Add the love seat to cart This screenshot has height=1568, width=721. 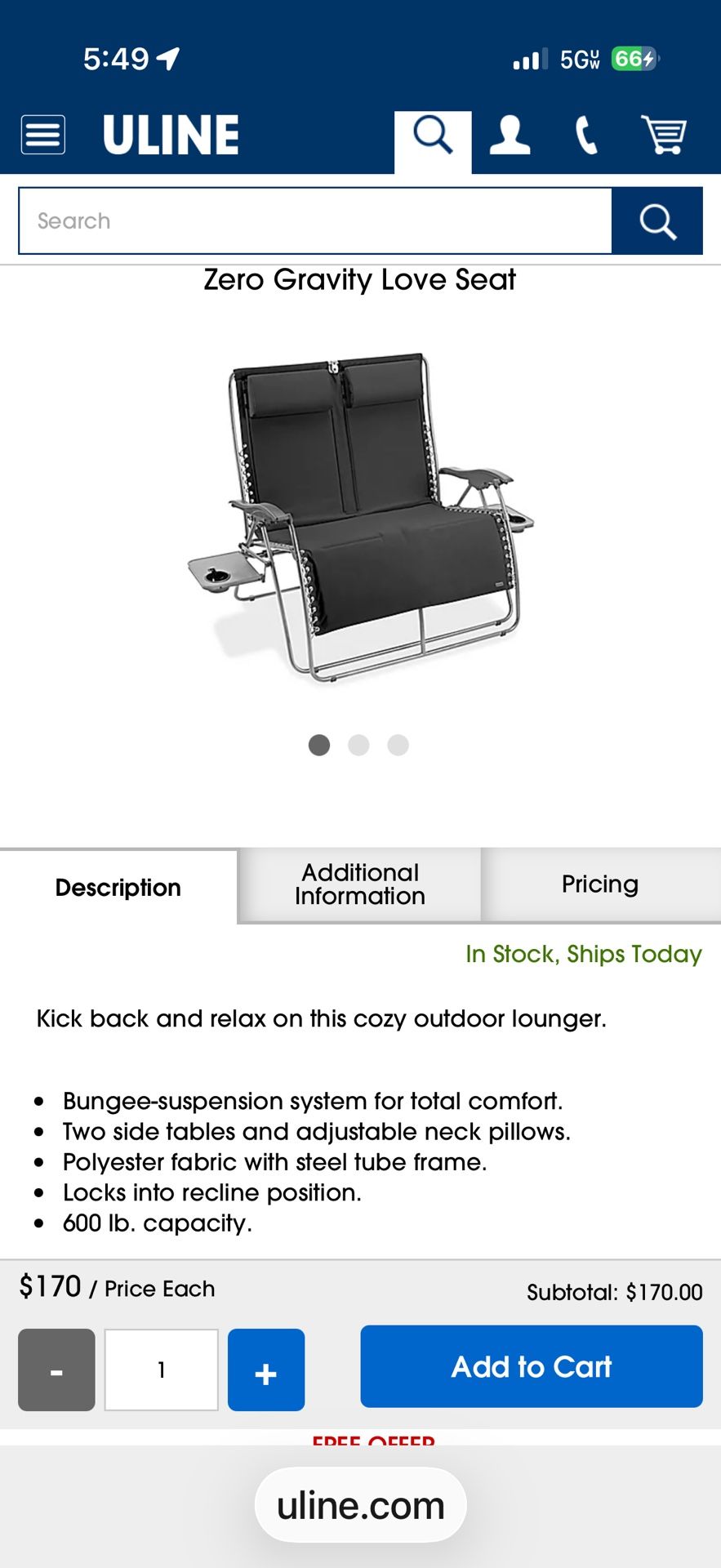532,1366
